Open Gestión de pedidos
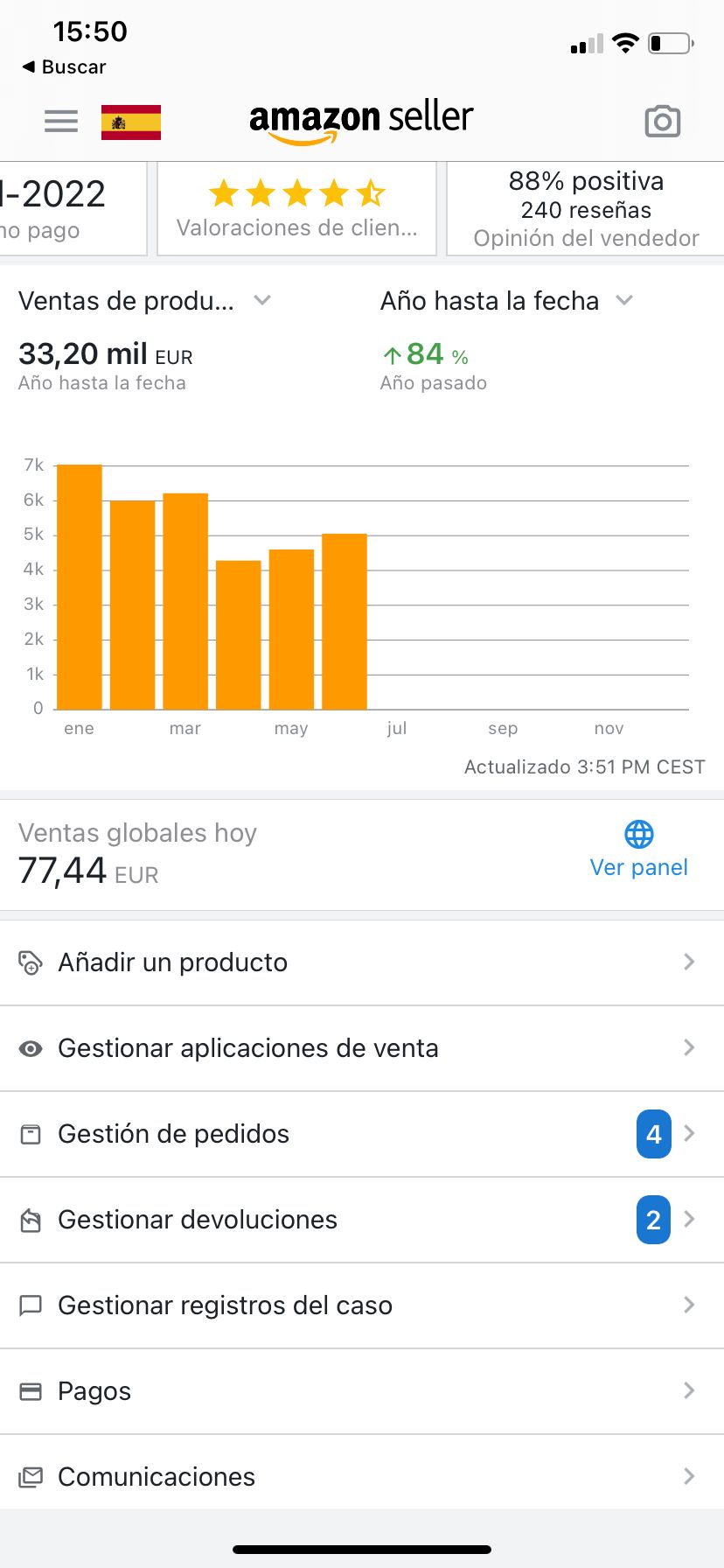The width and height of the screenshot is (724, 1568). pos(362,1134)
